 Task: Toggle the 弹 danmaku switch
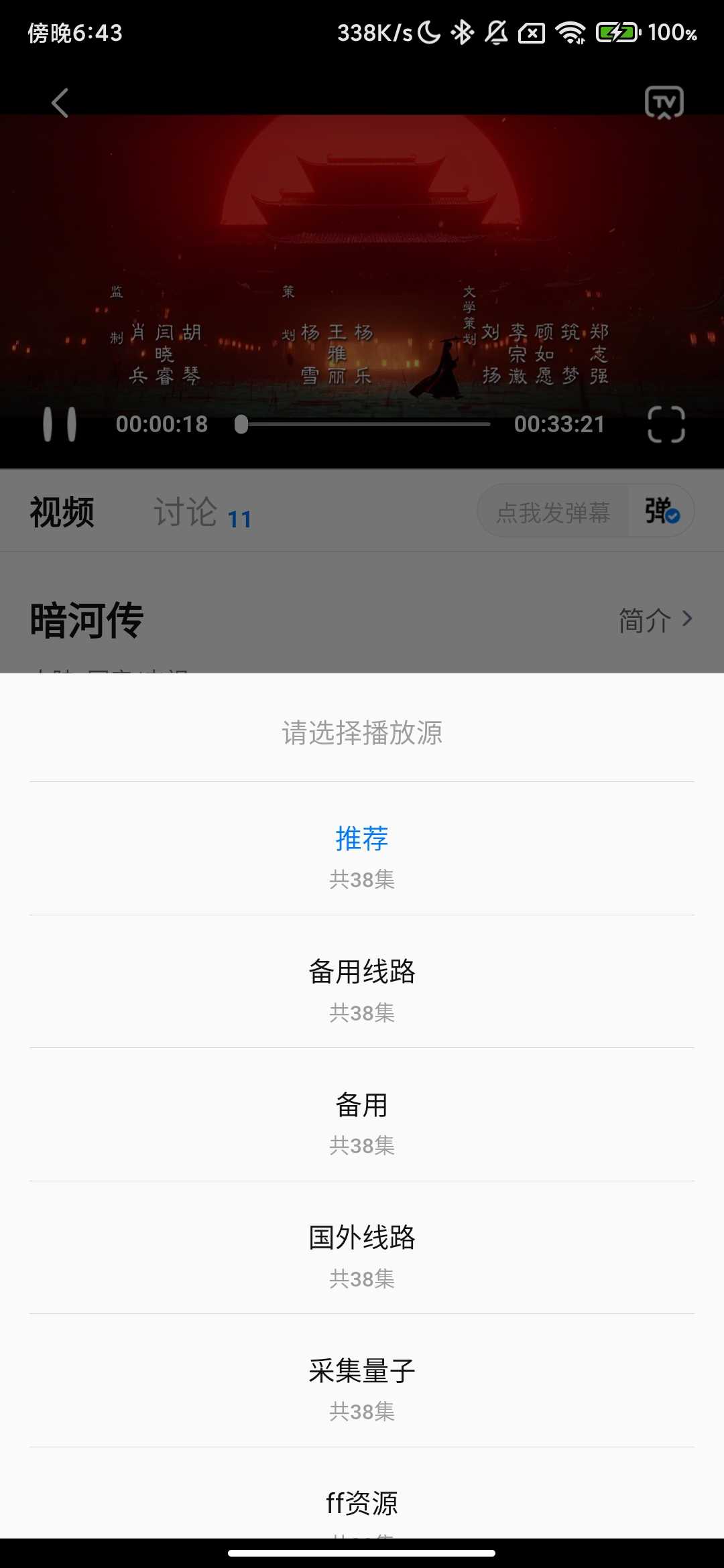[x=662, y=511]
